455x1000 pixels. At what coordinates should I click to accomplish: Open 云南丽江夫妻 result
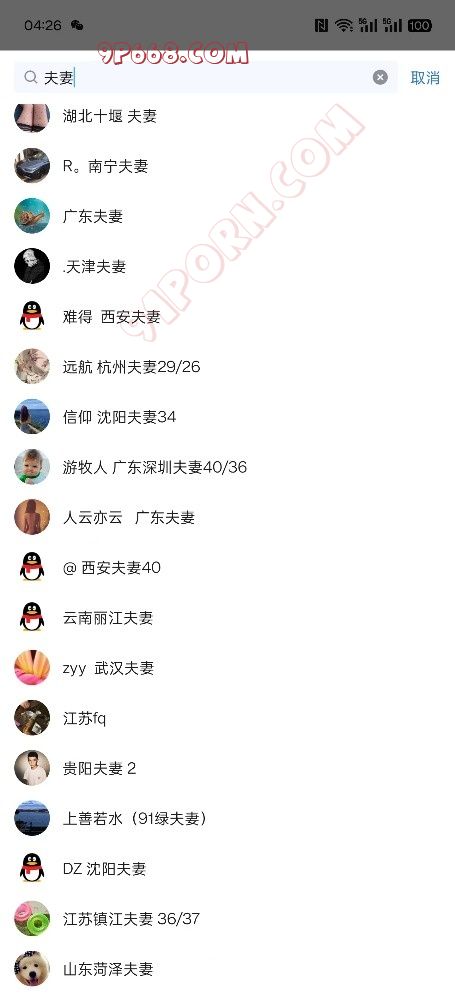tap(227, 617)
